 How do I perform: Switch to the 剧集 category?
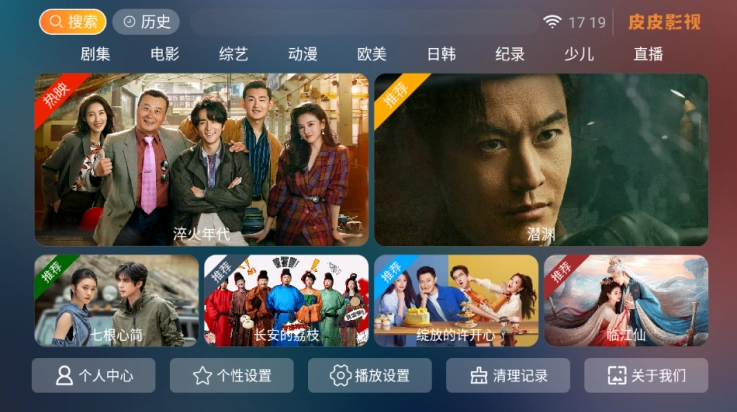click(95, 54)
